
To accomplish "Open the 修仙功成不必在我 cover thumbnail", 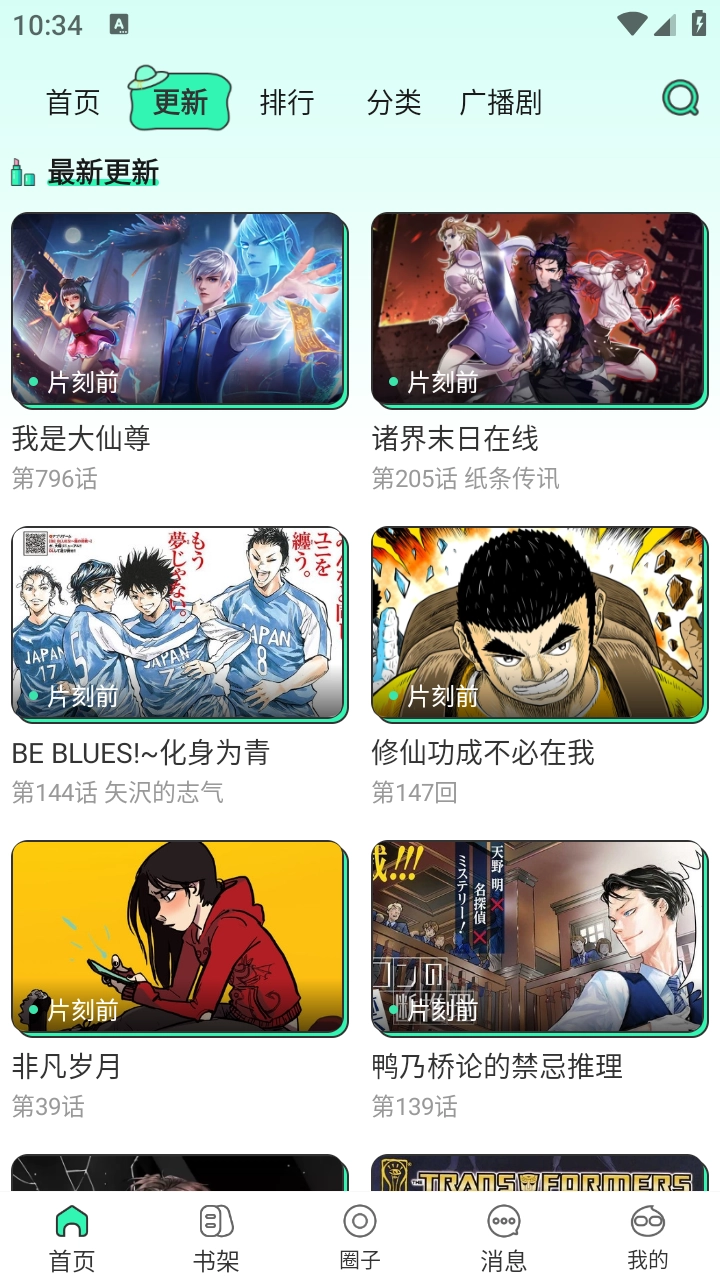I will [539, 624].
